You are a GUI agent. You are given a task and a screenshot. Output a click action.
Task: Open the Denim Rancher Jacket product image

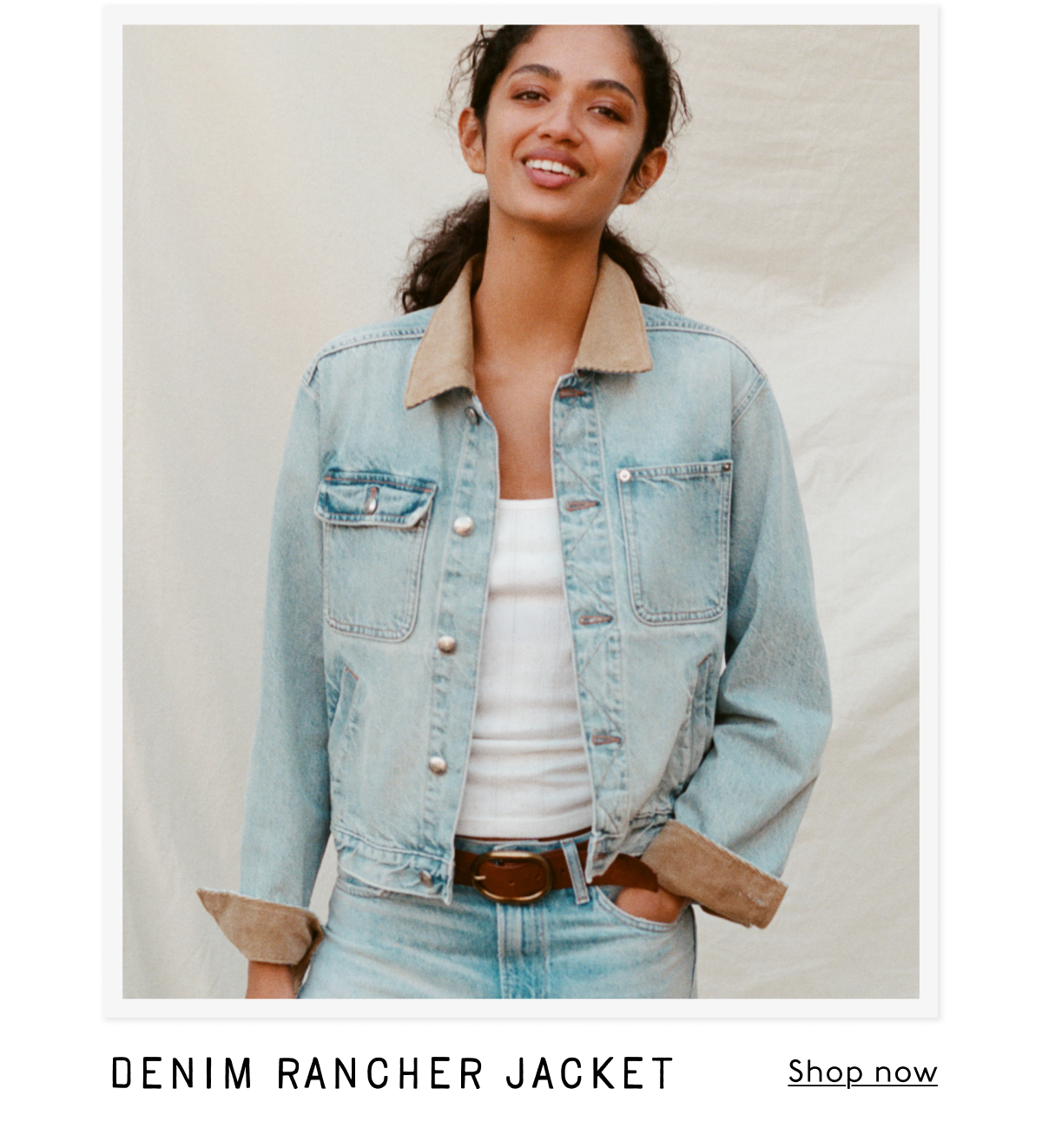(x=521, y=511)
